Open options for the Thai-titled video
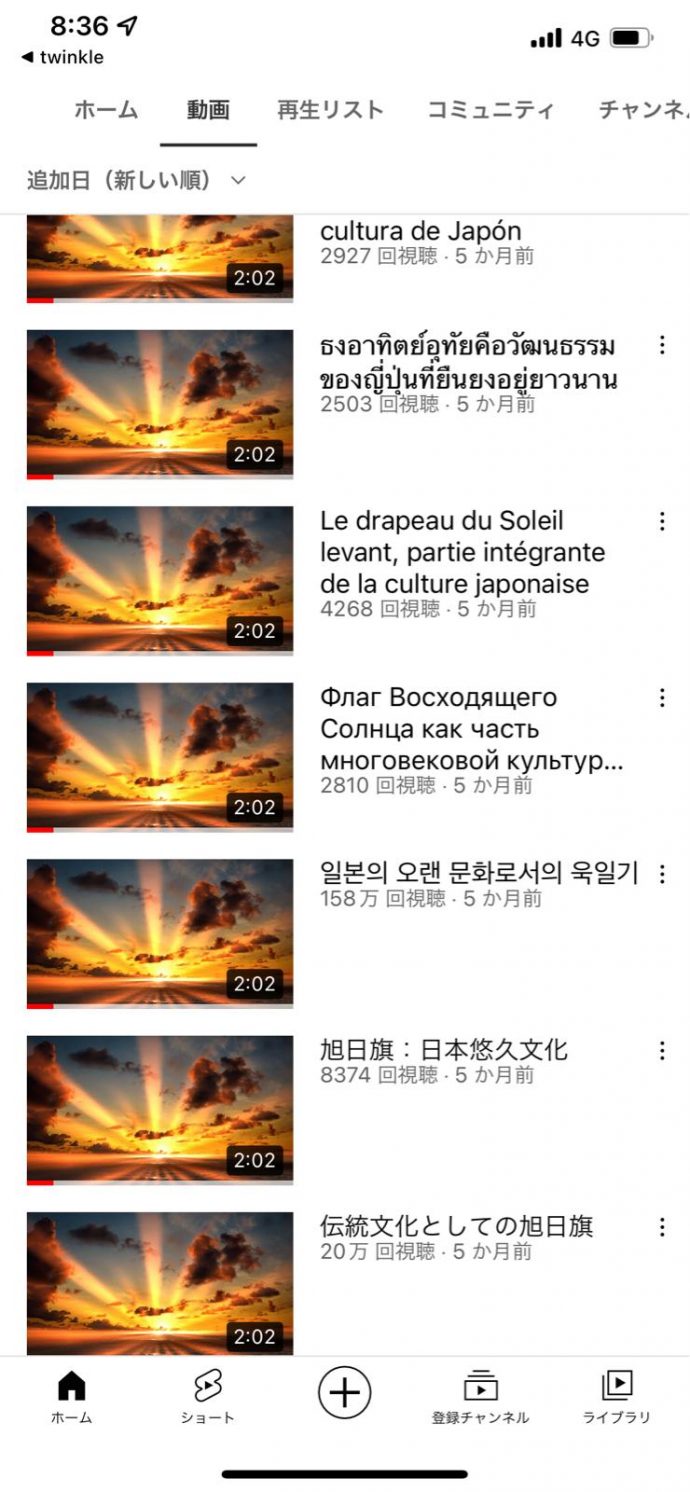 click(661, 345)
